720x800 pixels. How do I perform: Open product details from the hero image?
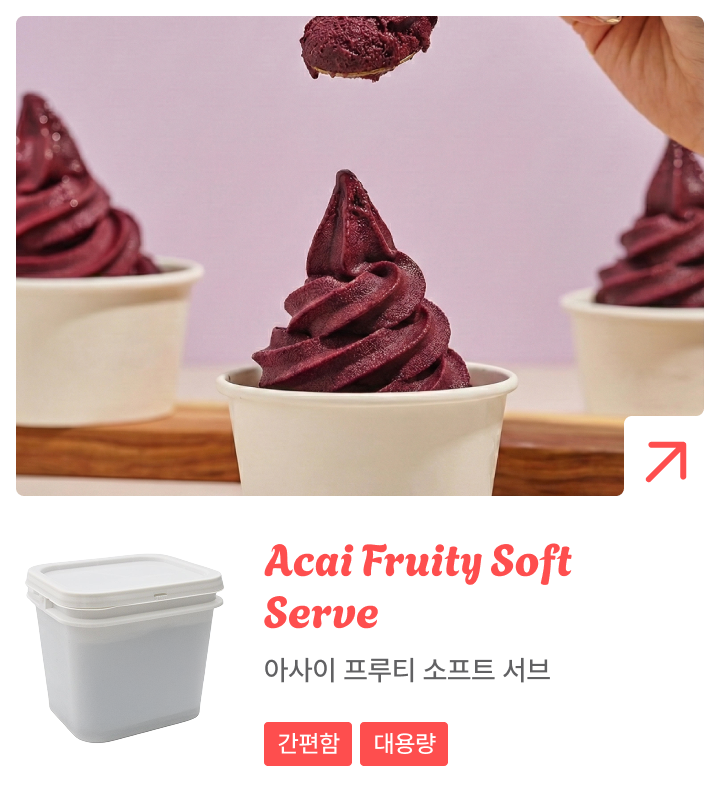[x=360, y=250]
